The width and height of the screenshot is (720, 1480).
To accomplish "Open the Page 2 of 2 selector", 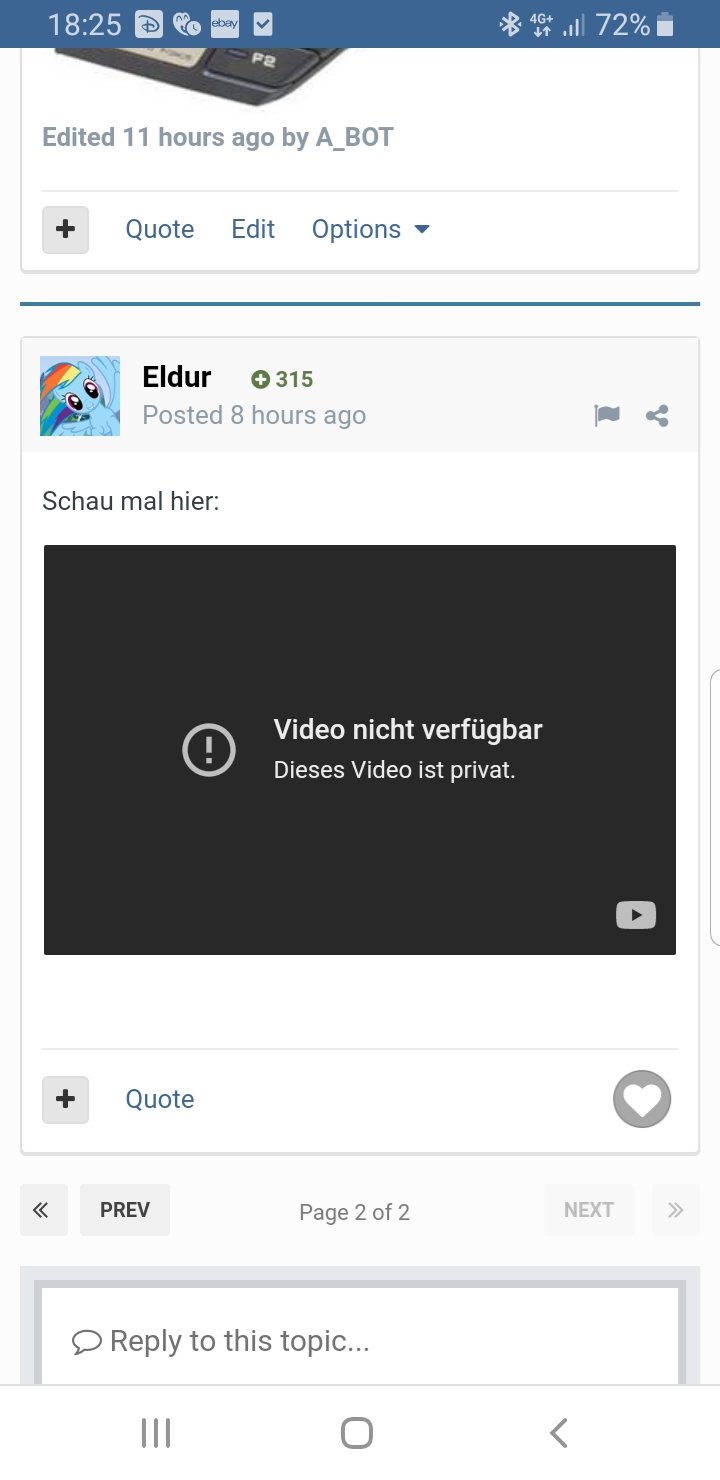I will (x=354, y=1212).
